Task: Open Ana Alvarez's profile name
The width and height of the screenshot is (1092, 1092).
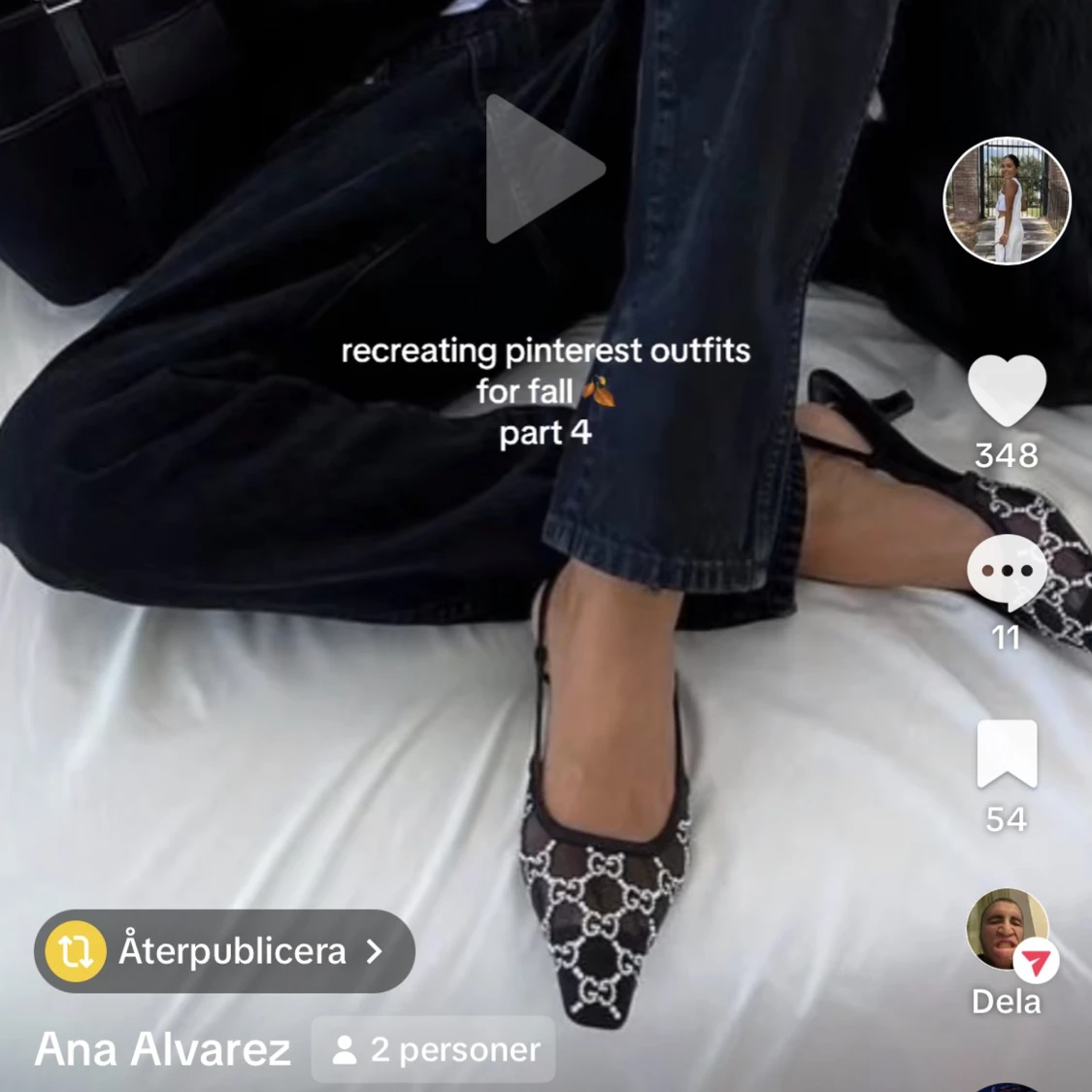Action: [x=163, y=1049]
